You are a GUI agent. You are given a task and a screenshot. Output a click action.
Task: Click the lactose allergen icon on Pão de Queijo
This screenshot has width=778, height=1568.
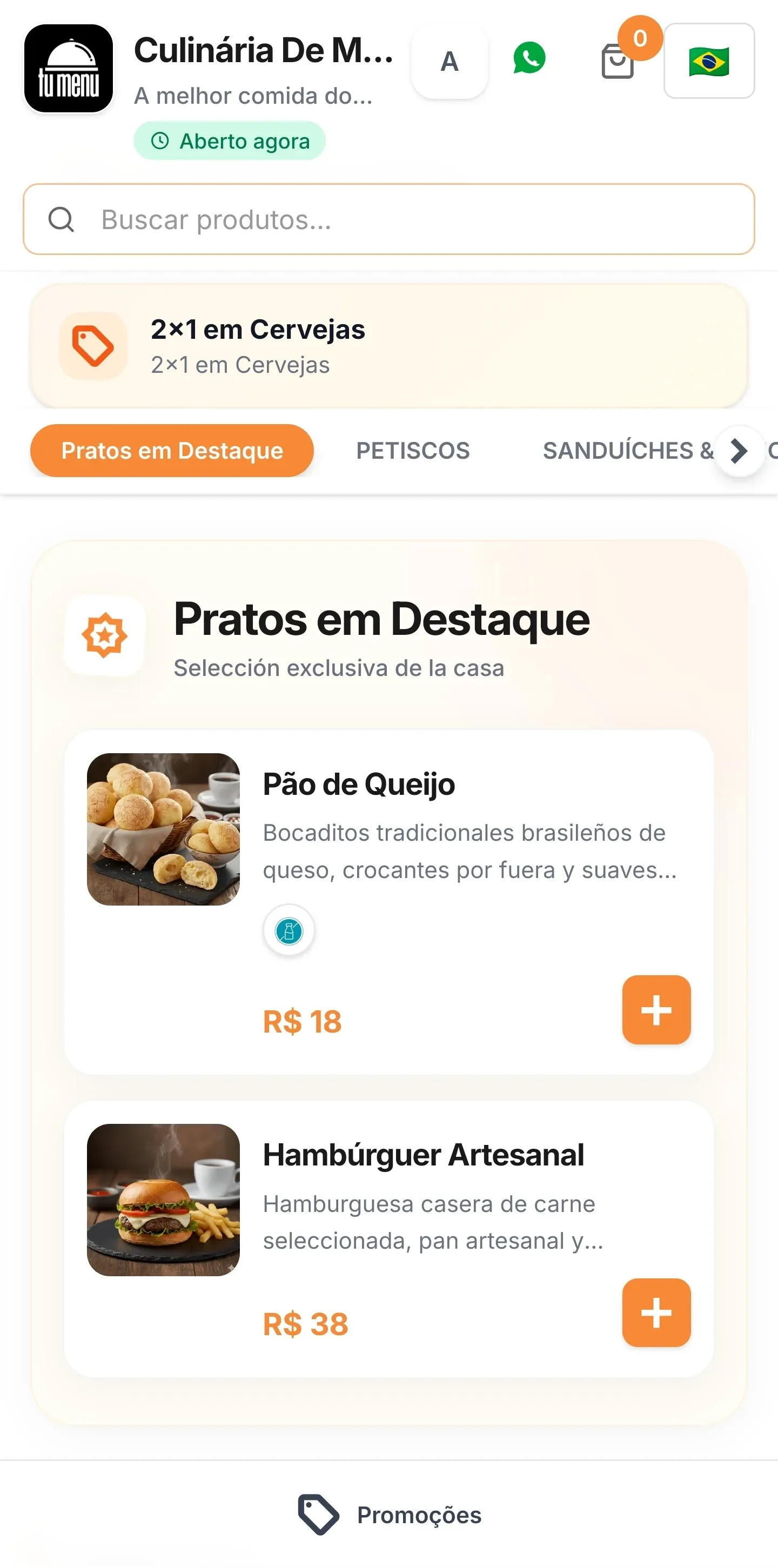[289, 930]
